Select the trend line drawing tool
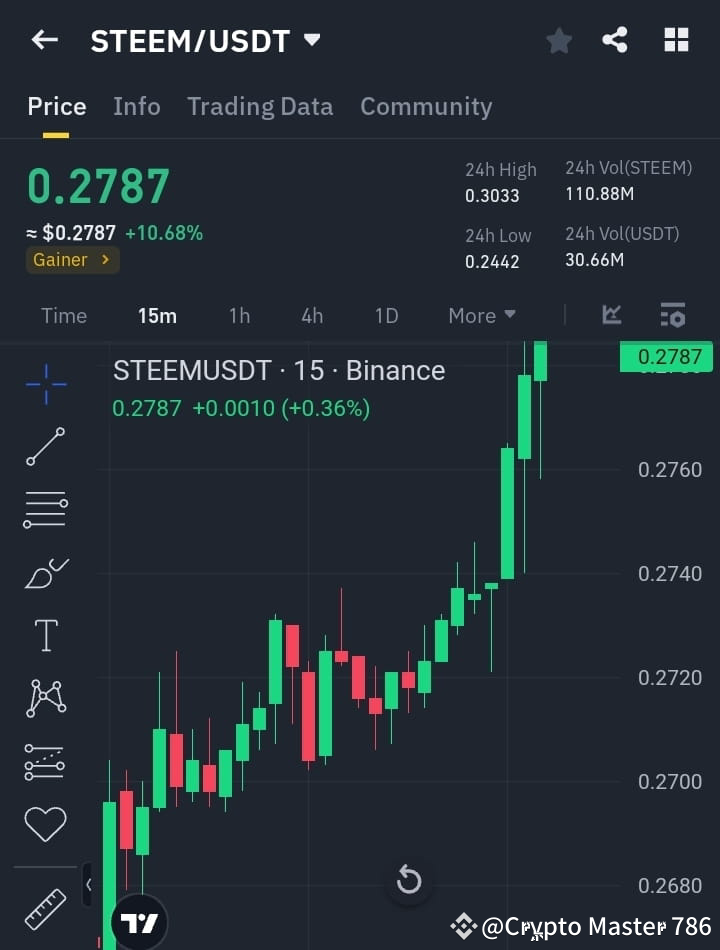 pos(45,447)
